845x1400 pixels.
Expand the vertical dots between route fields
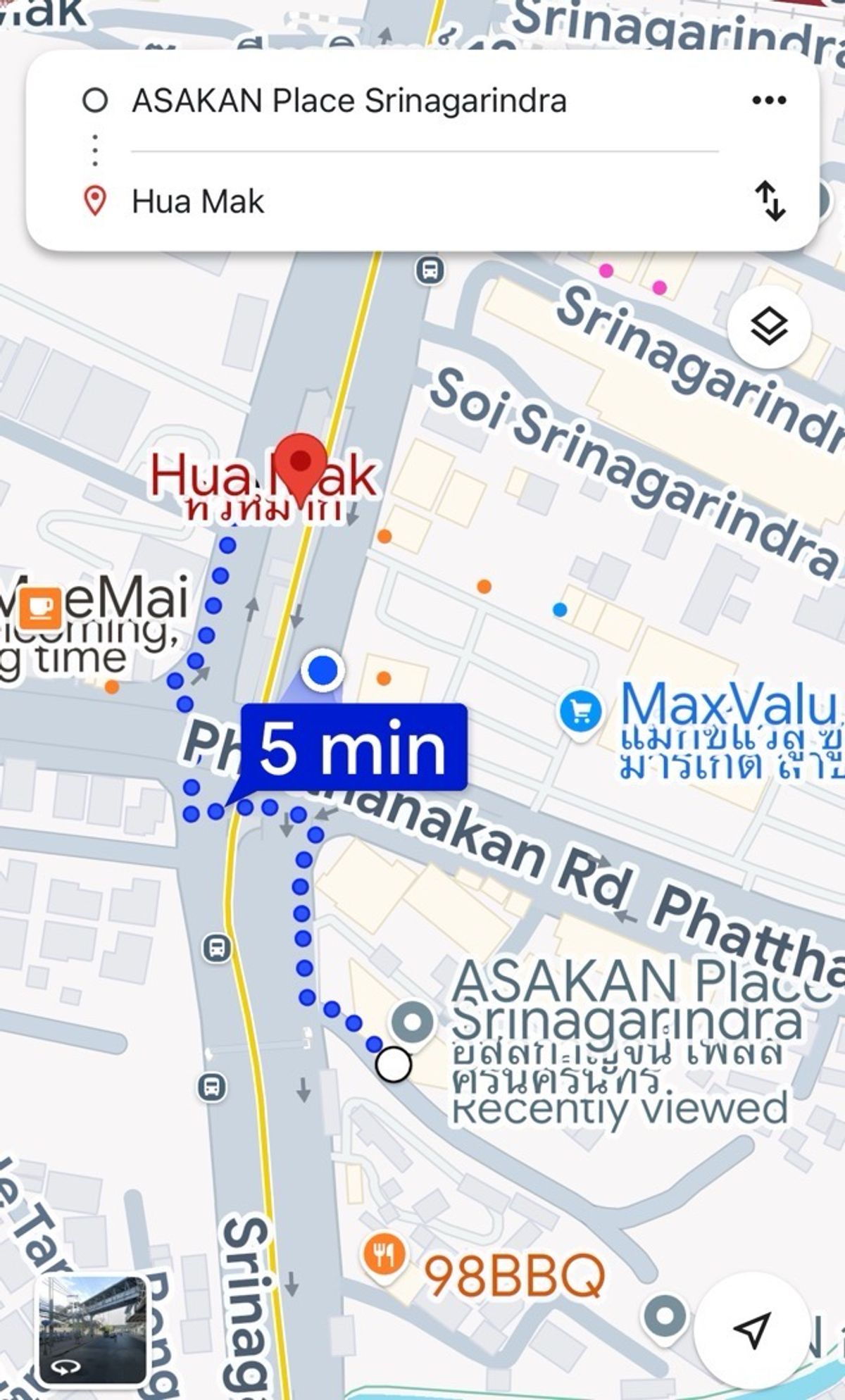pos(94,149)
